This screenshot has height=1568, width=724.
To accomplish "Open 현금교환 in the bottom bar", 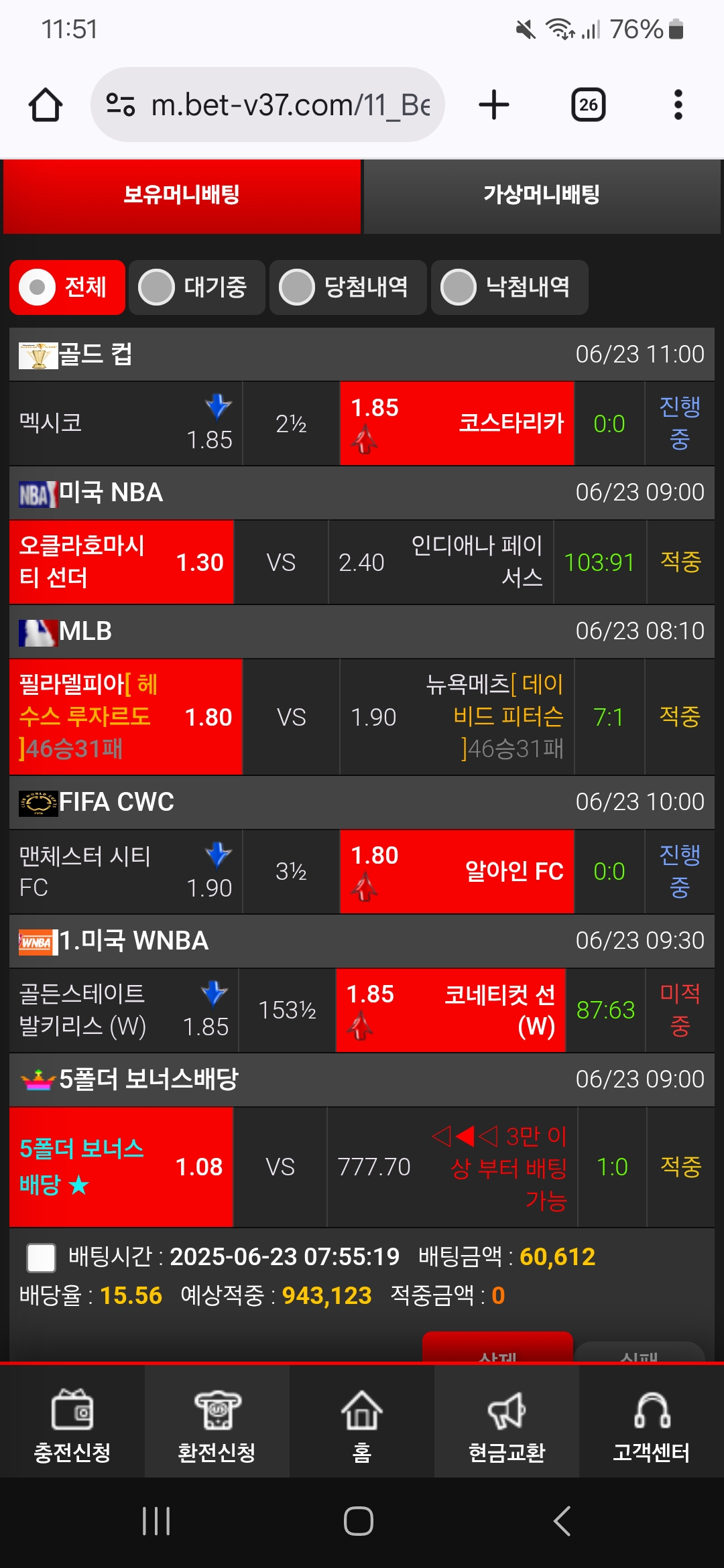I will pos(507,1424).
